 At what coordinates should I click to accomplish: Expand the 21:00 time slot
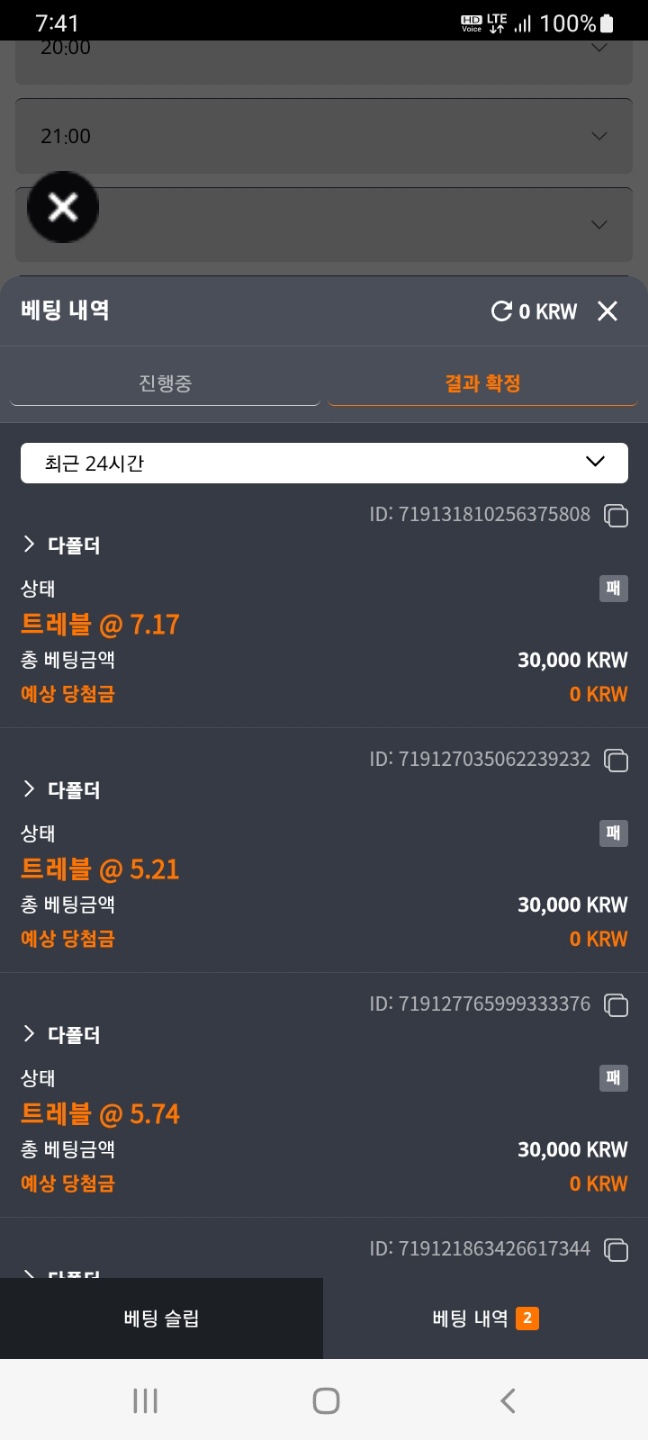[324, 136]
